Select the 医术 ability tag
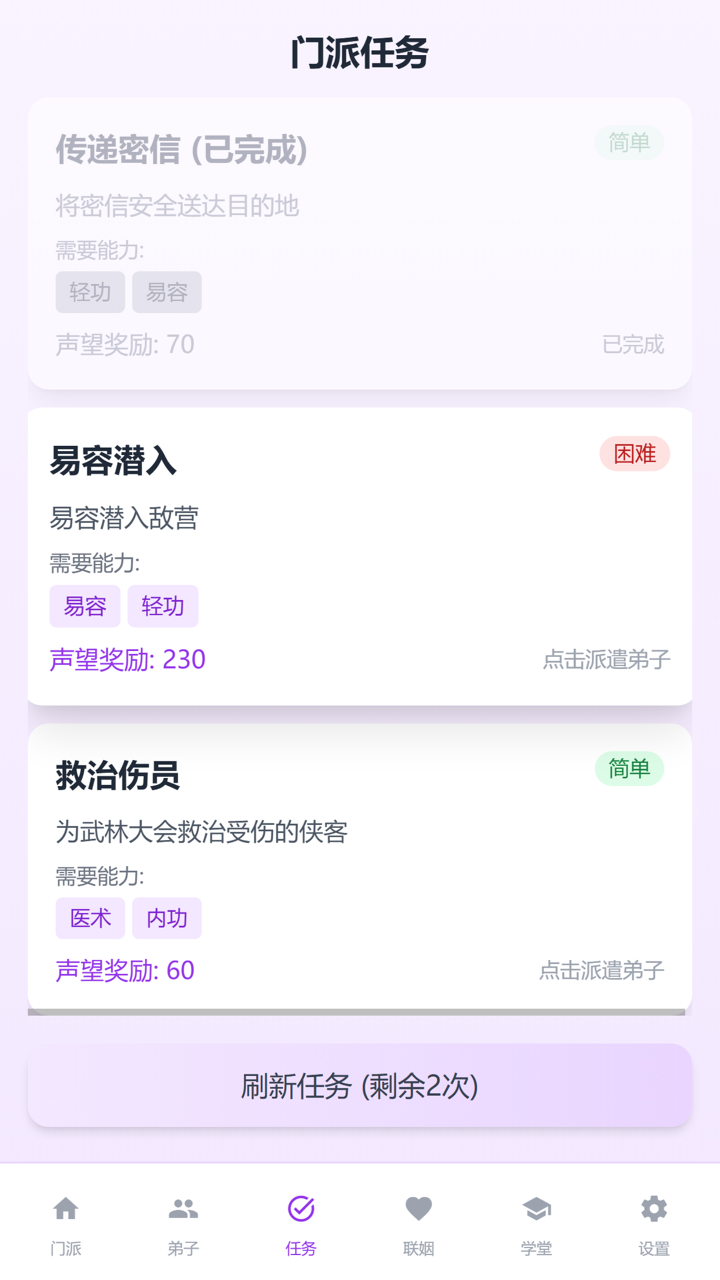720x1280 pixels. (90, 918)
